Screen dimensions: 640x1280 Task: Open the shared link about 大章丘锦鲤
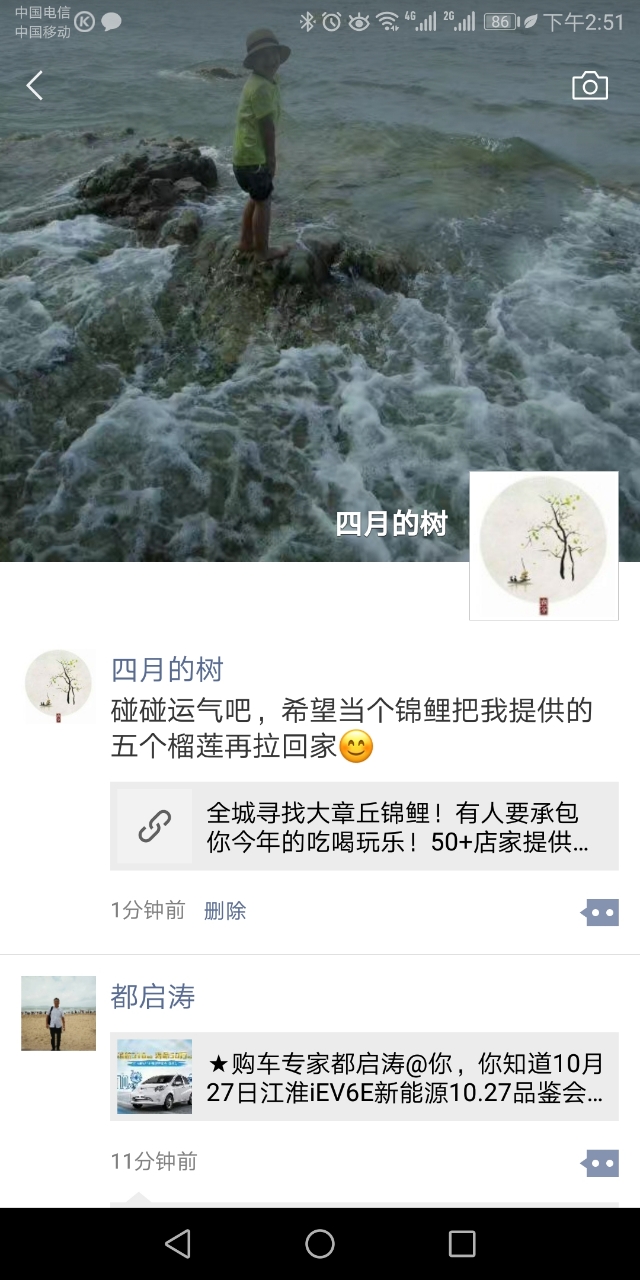pos(364,826)
